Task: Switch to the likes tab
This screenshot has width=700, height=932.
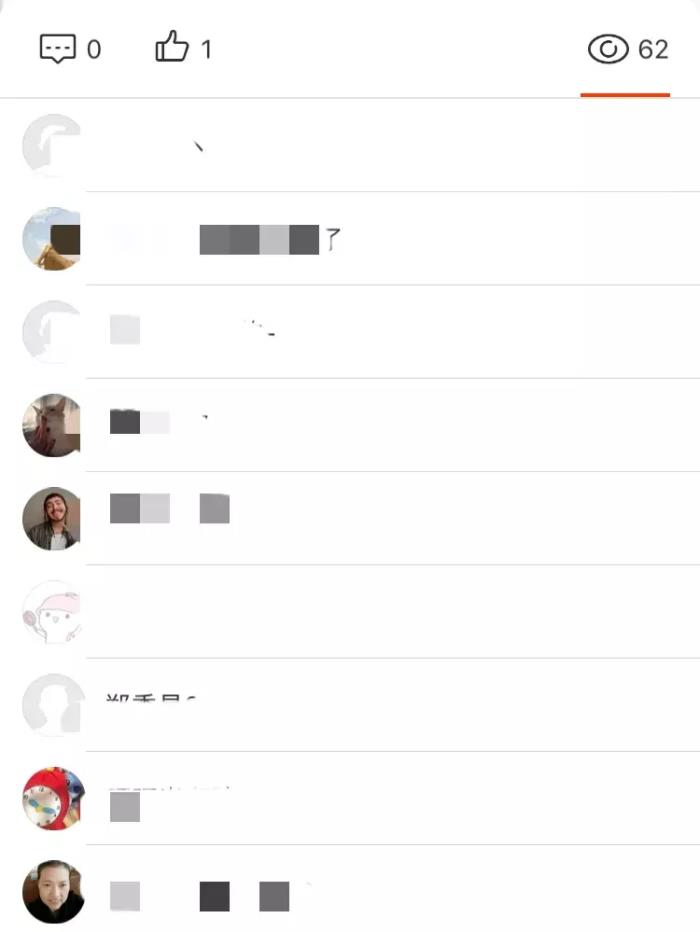Action: click(x=184, y=48)
